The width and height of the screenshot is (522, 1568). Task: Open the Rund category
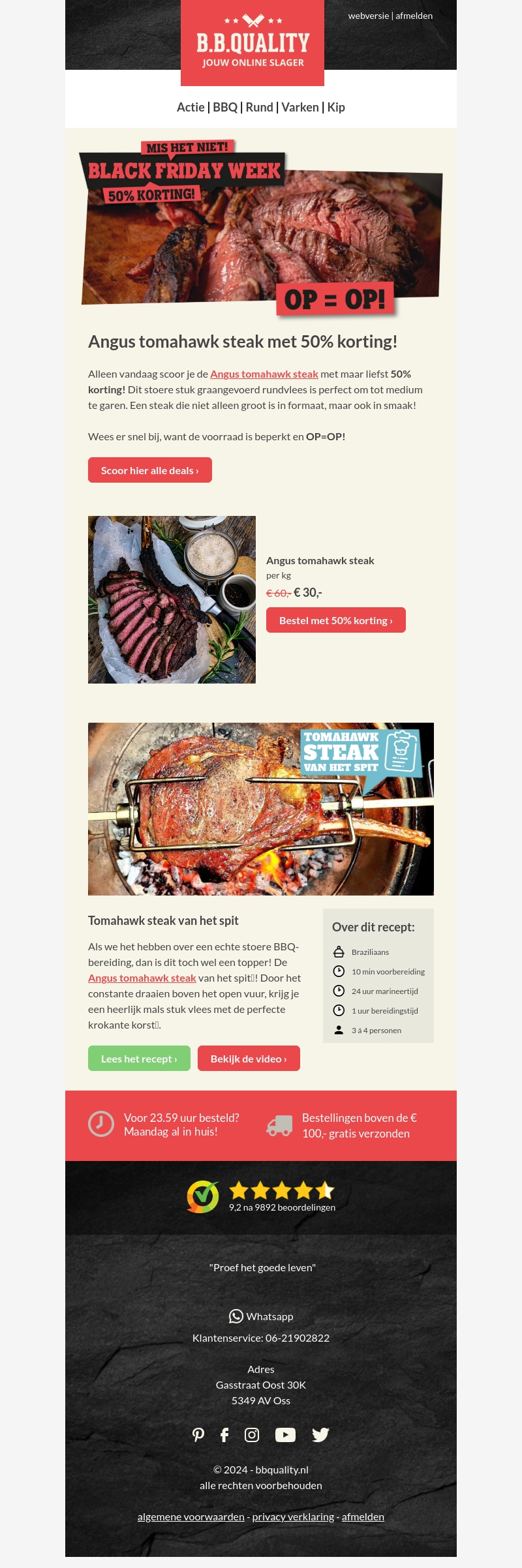[259, 108]
